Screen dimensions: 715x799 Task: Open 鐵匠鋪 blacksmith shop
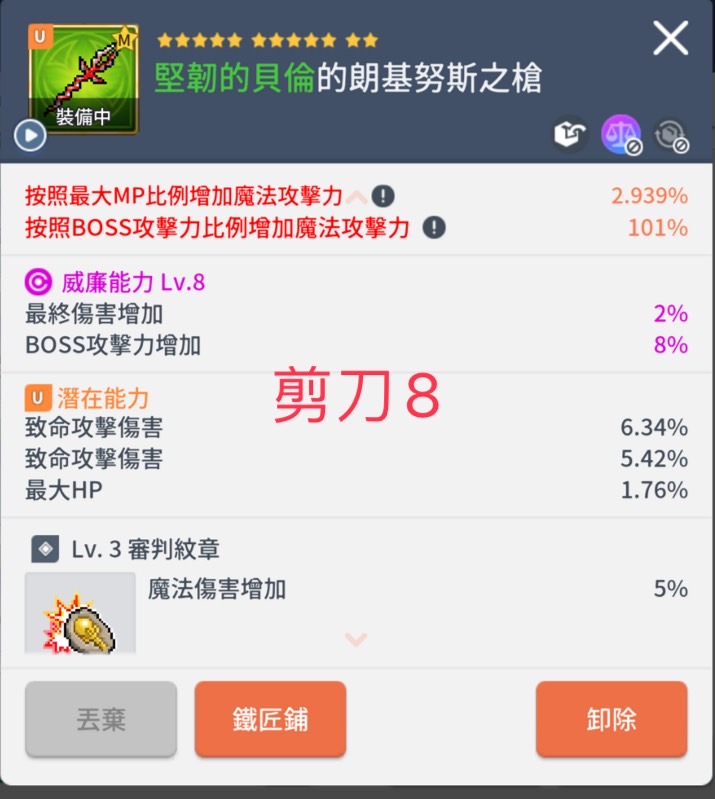[x=270, y=719]
